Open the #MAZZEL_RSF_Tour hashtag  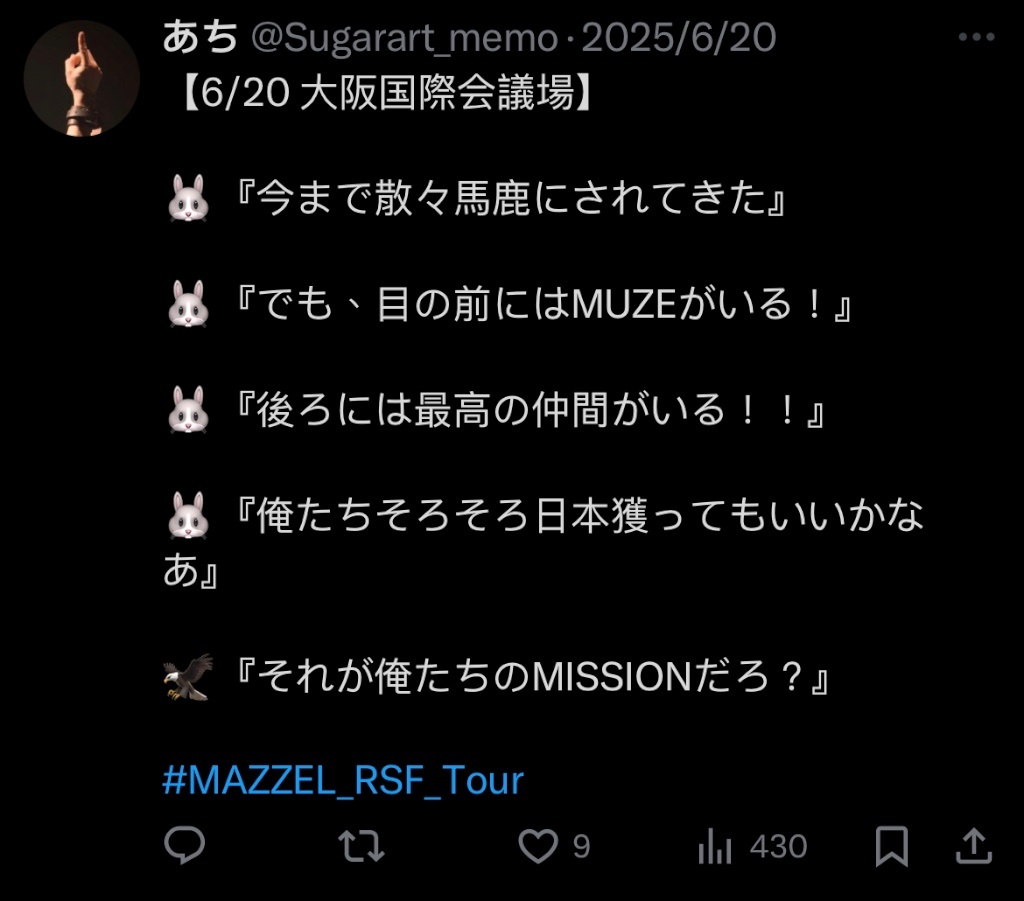click(343, 780)
